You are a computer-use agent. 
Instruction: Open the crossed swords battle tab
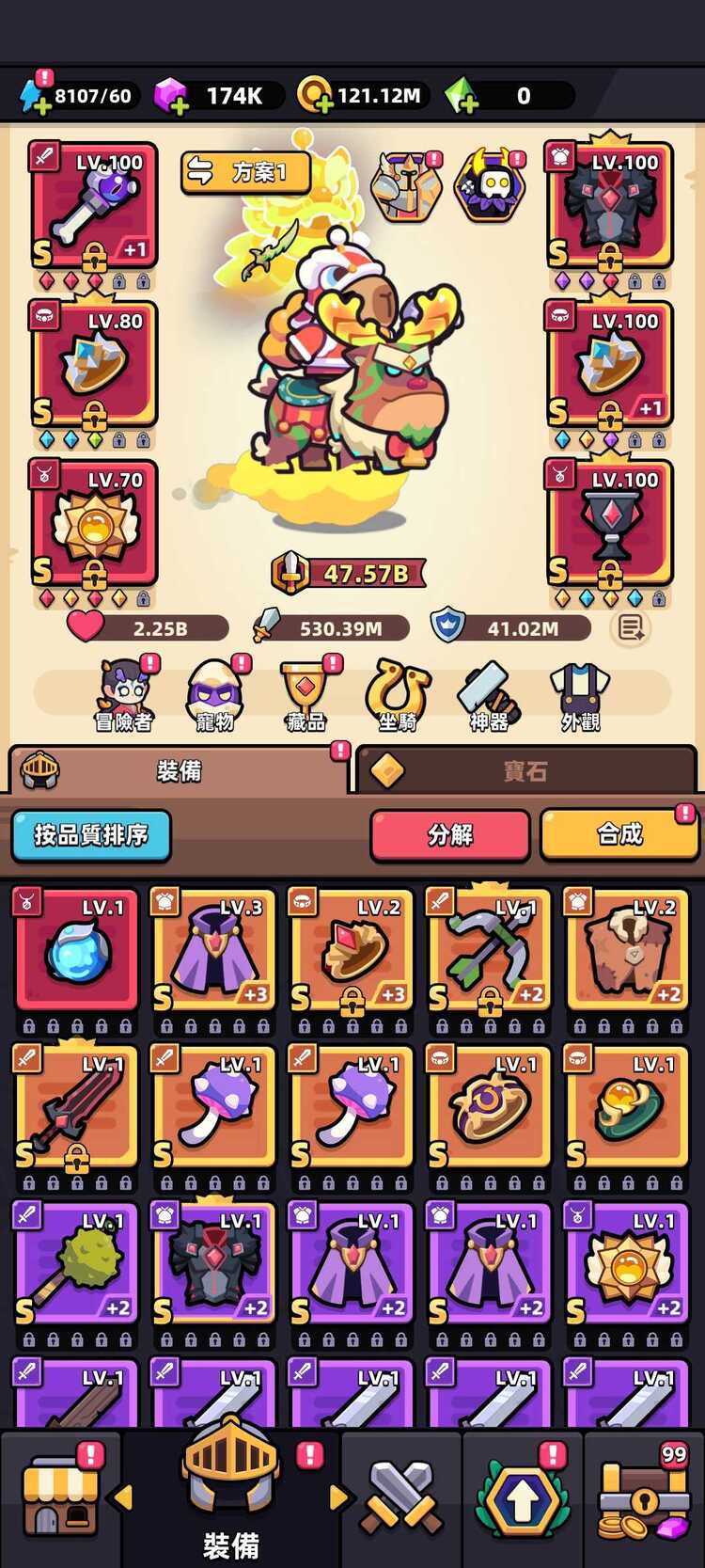tap(401, 1497)
